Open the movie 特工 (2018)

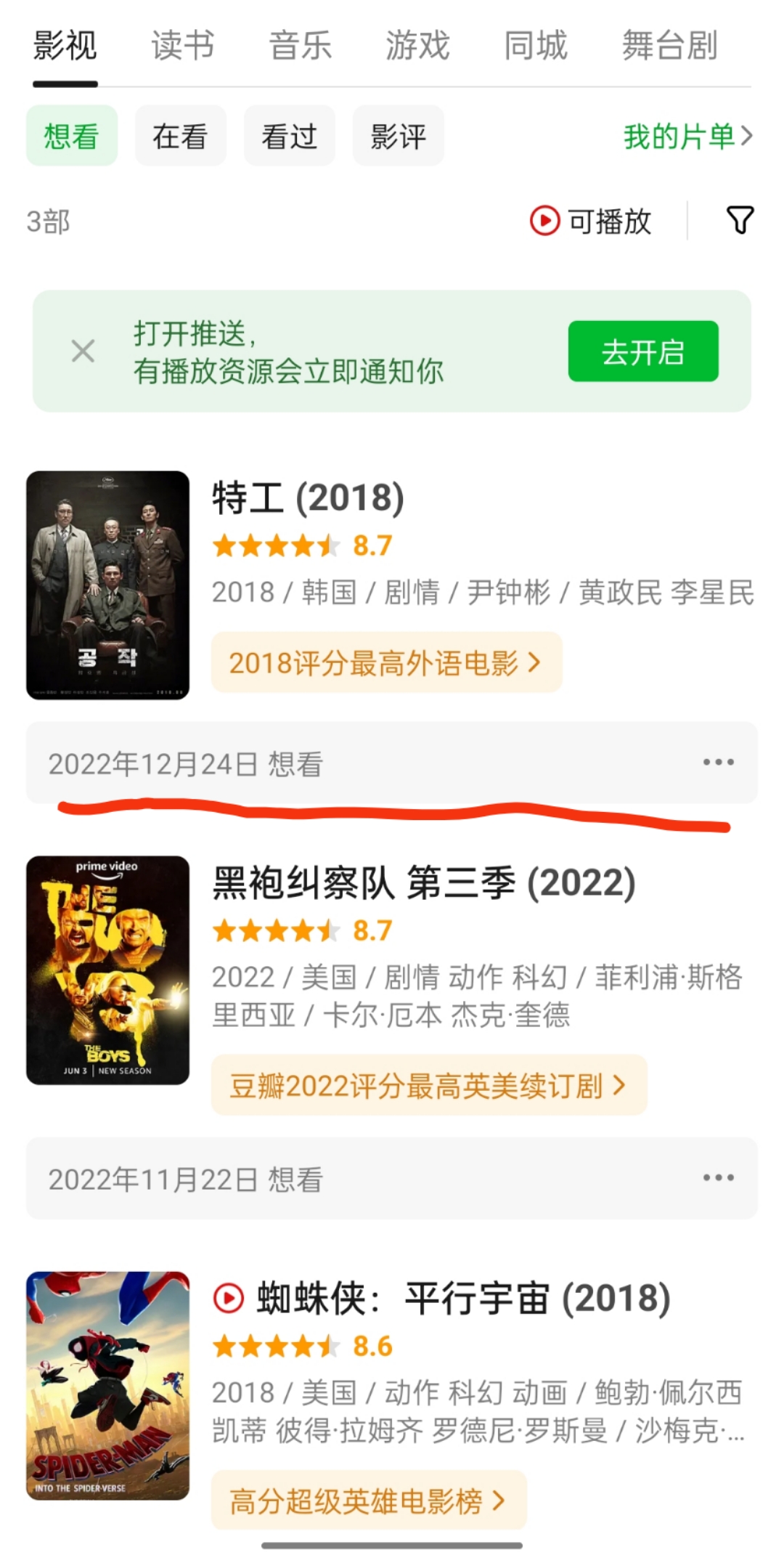[x=308, y=499]
